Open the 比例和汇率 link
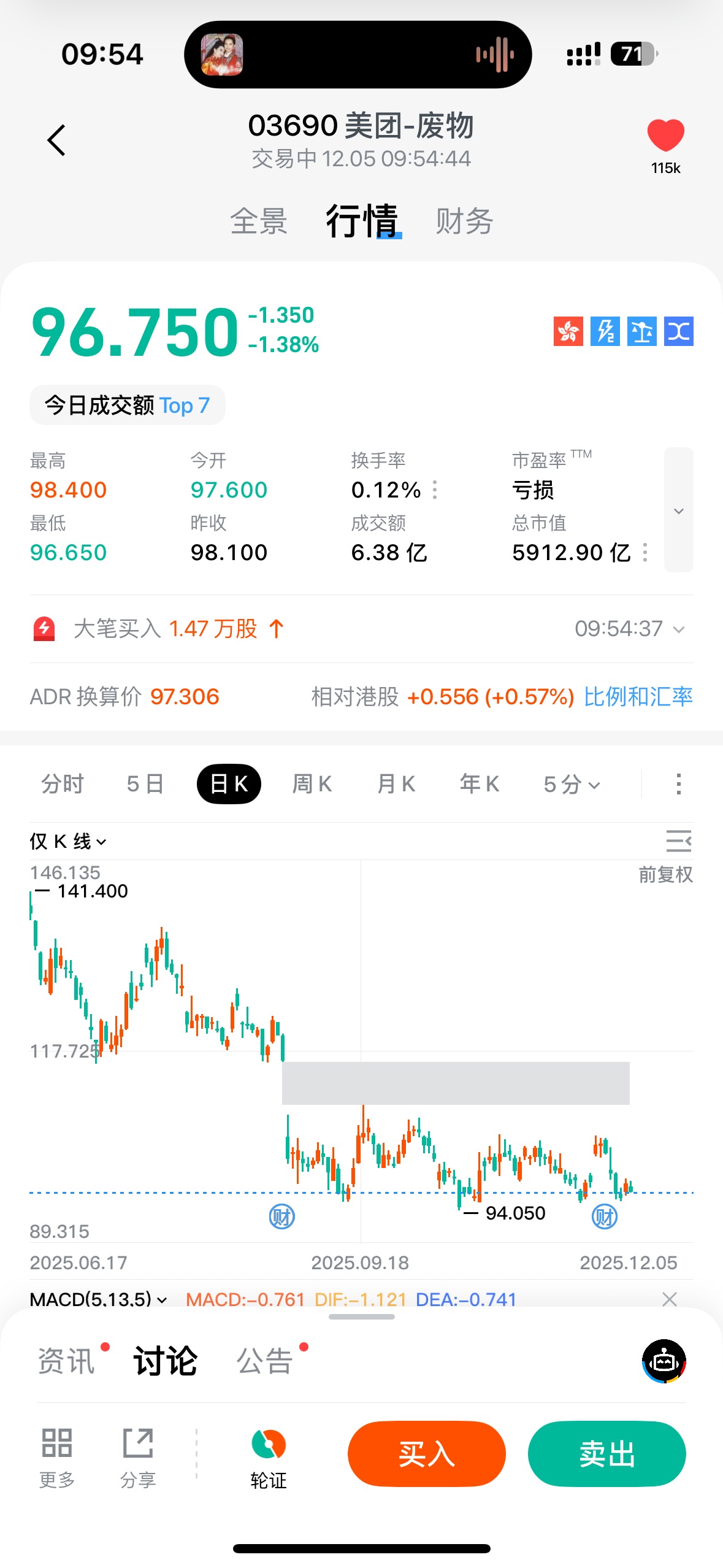This screenshot has height=1568, width=723. tap(638, 697)
